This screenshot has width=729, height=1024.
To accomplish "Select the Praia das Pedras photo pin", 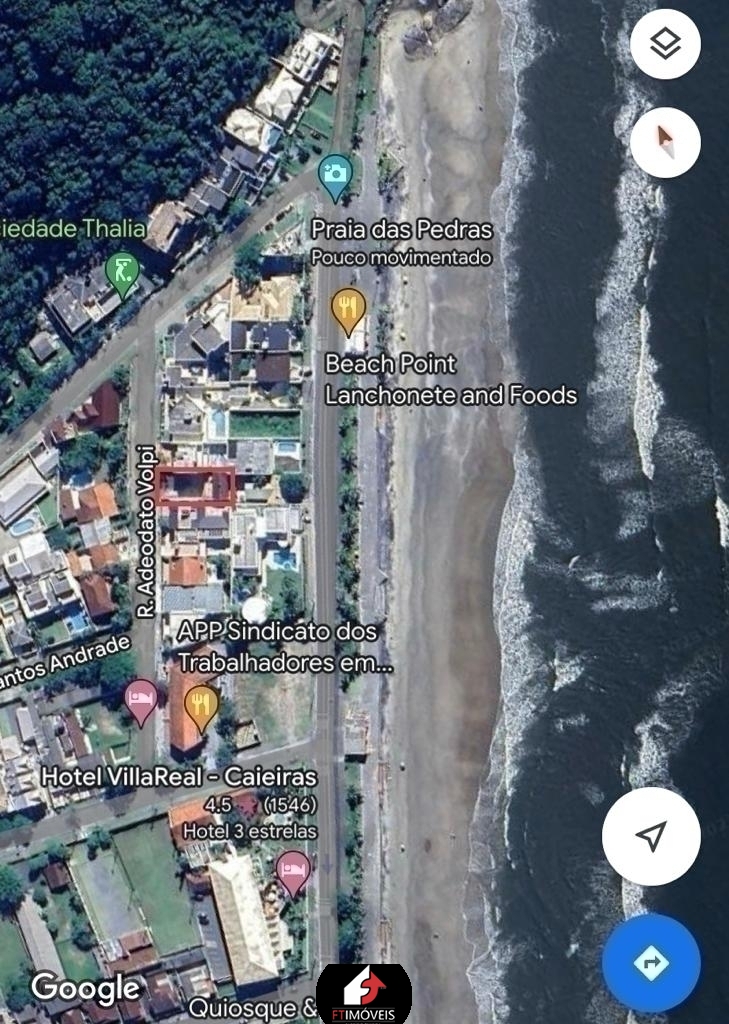I will 336,176.
